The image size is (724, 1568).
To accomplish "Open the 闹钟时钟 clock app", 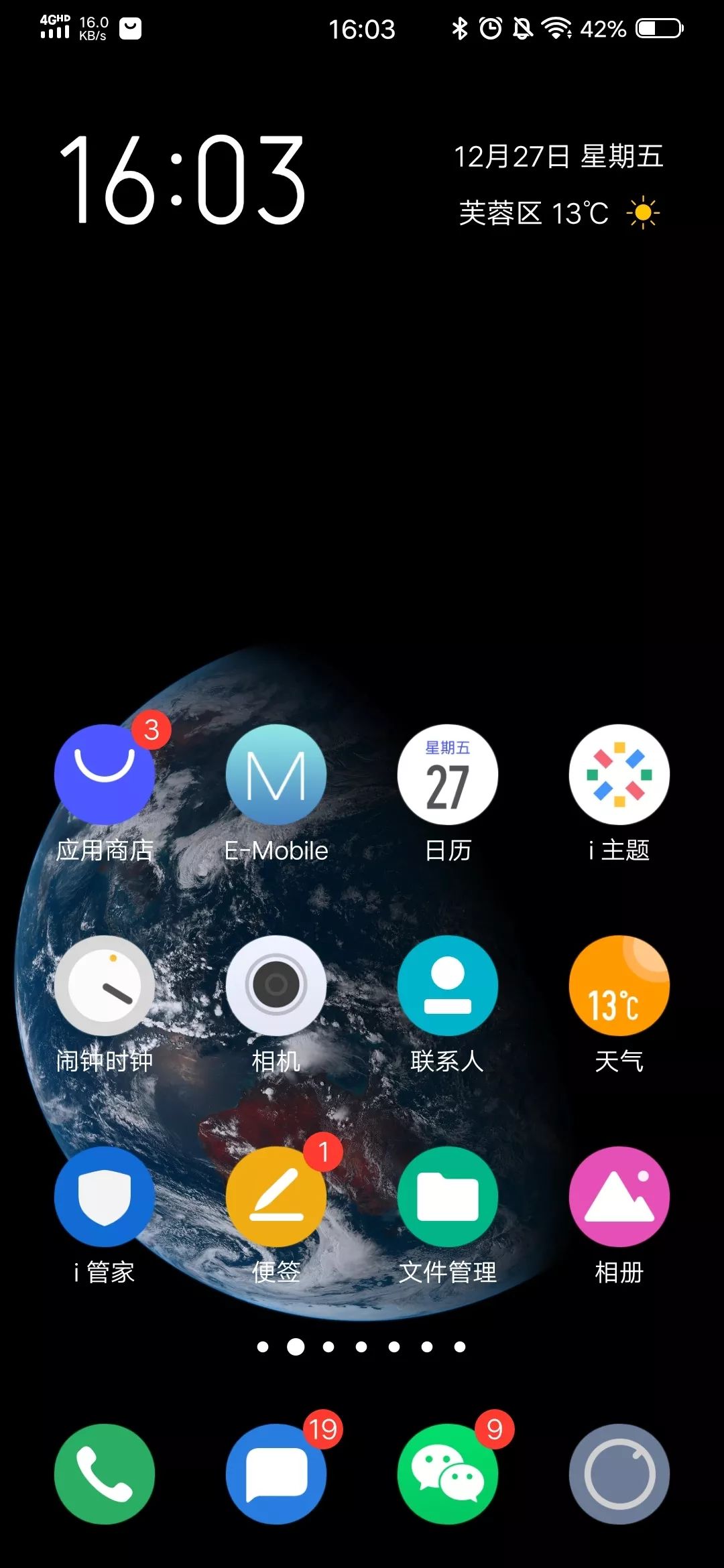I will pyautogui.click(x=105, y=986).
